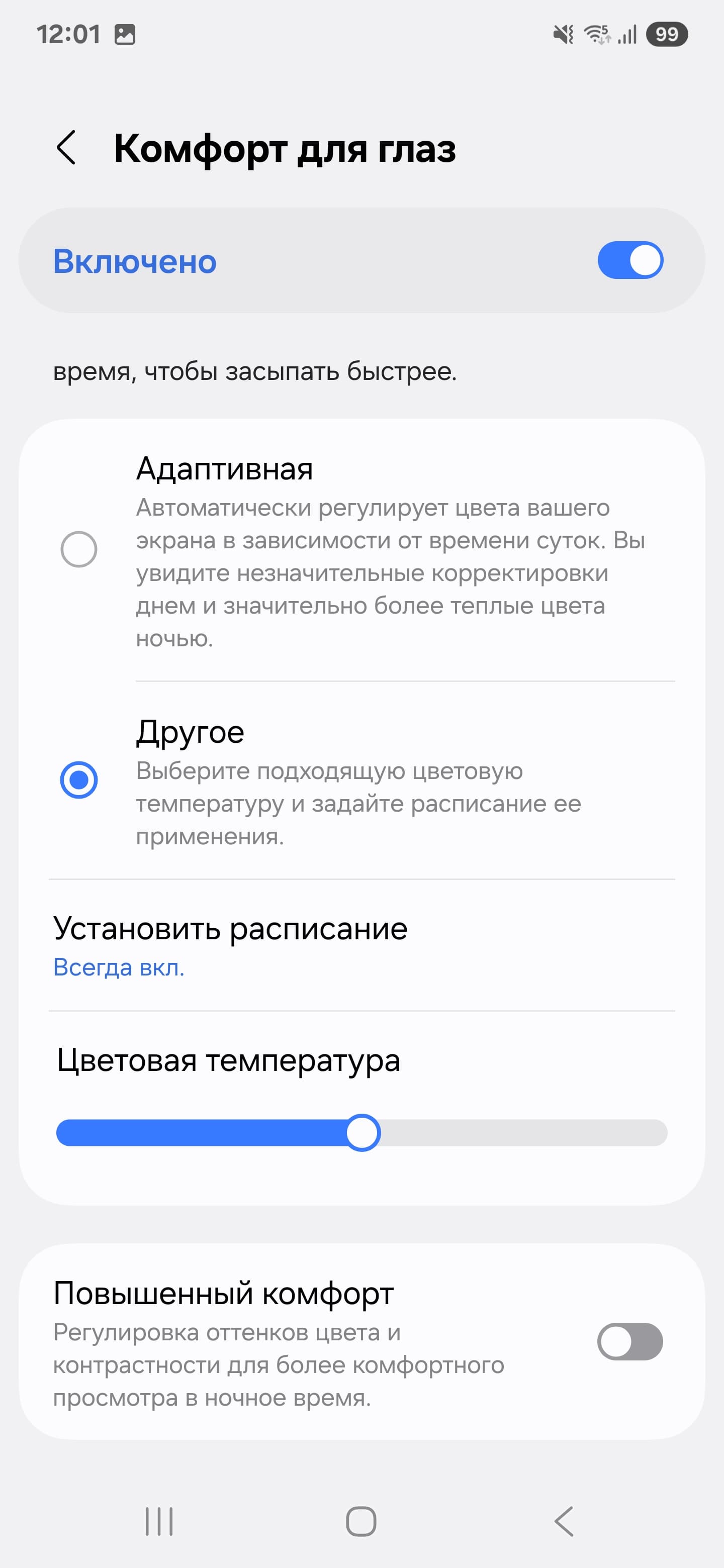Choose the Другое option
Viewport: 724px width, 1568px height.
point(79,780)
